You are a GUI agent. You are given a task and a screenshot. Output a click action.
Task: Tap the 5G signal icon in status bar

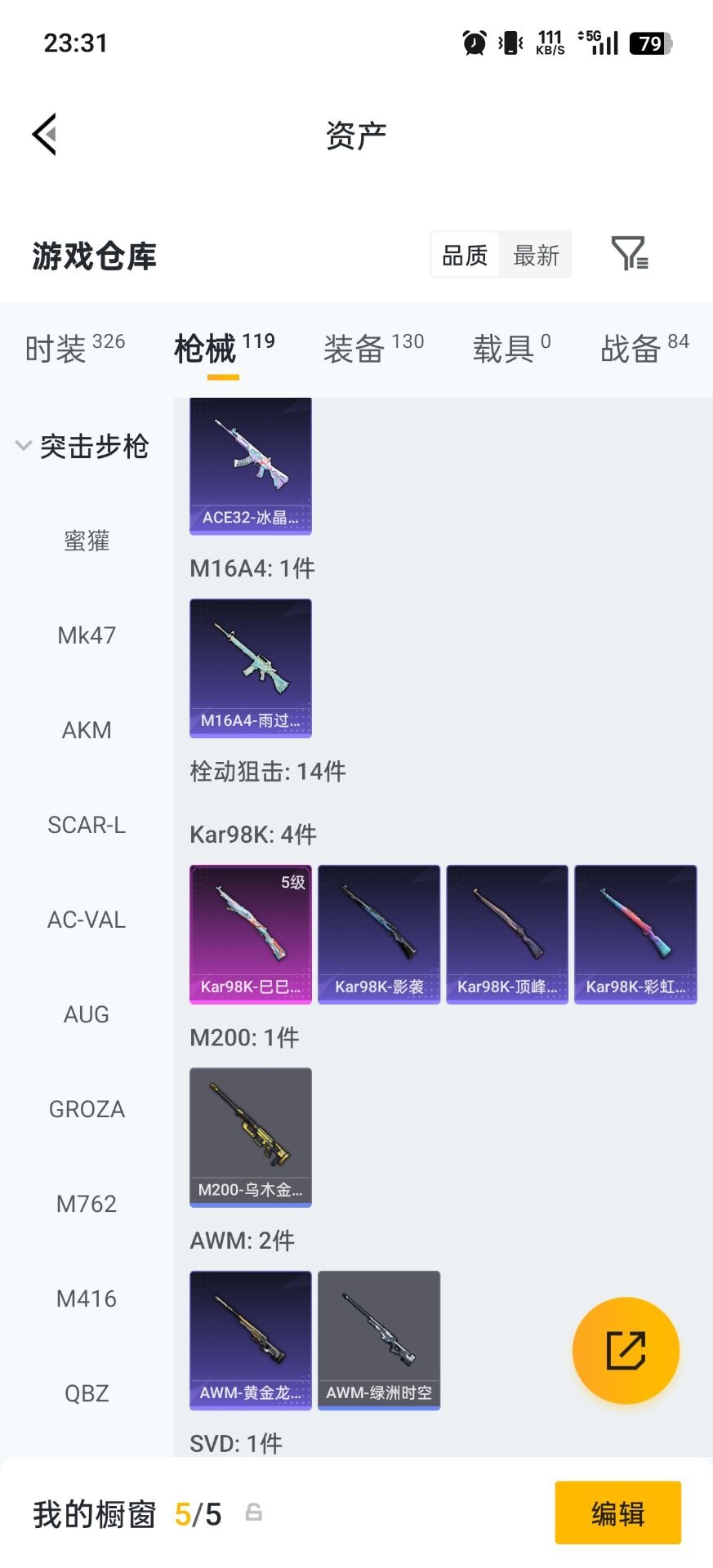(x=599, y=42)
